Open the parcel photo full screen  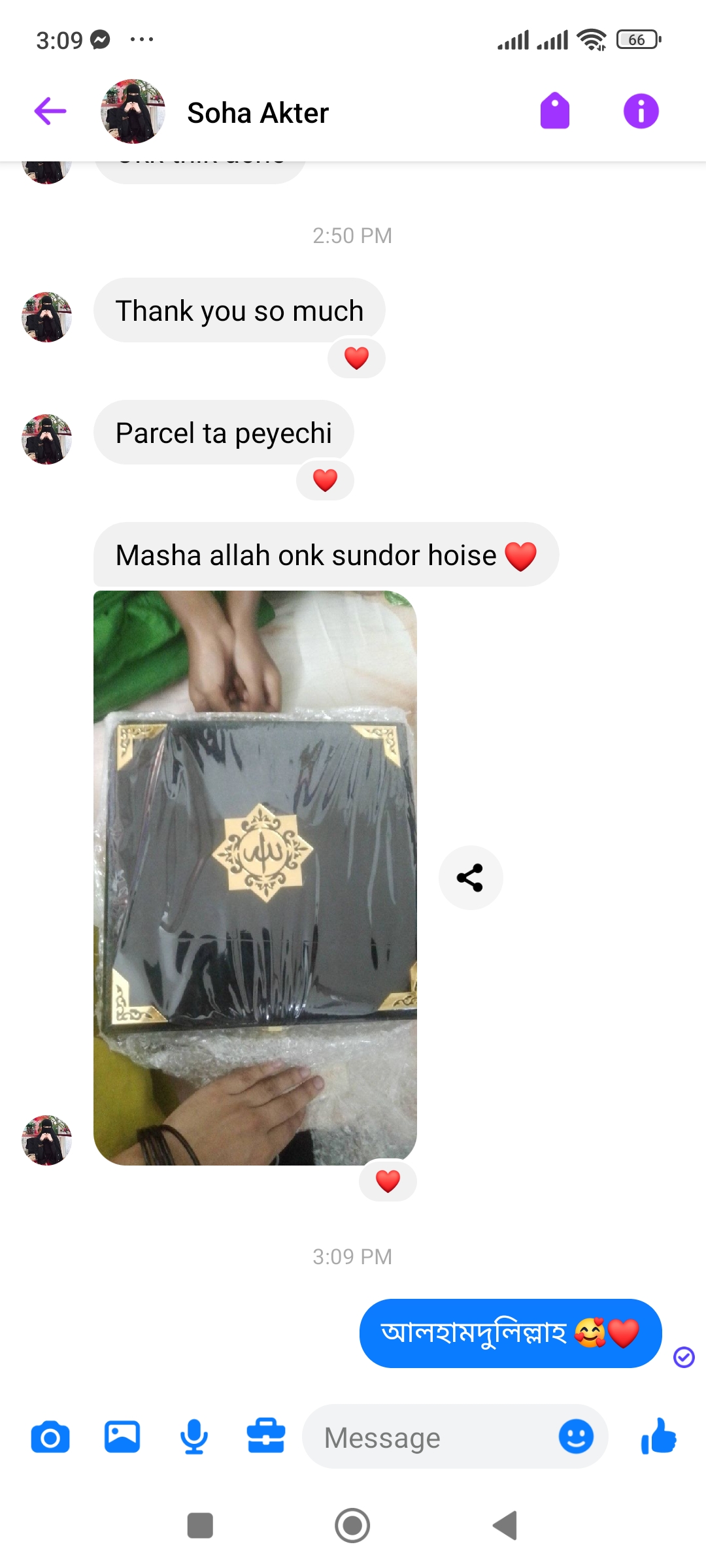pos(255,877)
